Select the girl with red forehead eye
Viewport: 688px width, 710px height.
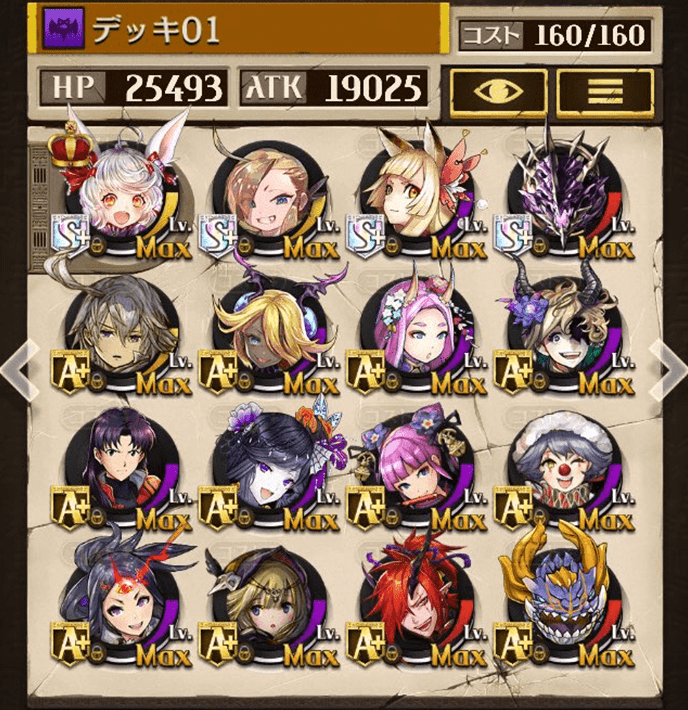click(121, 610)
